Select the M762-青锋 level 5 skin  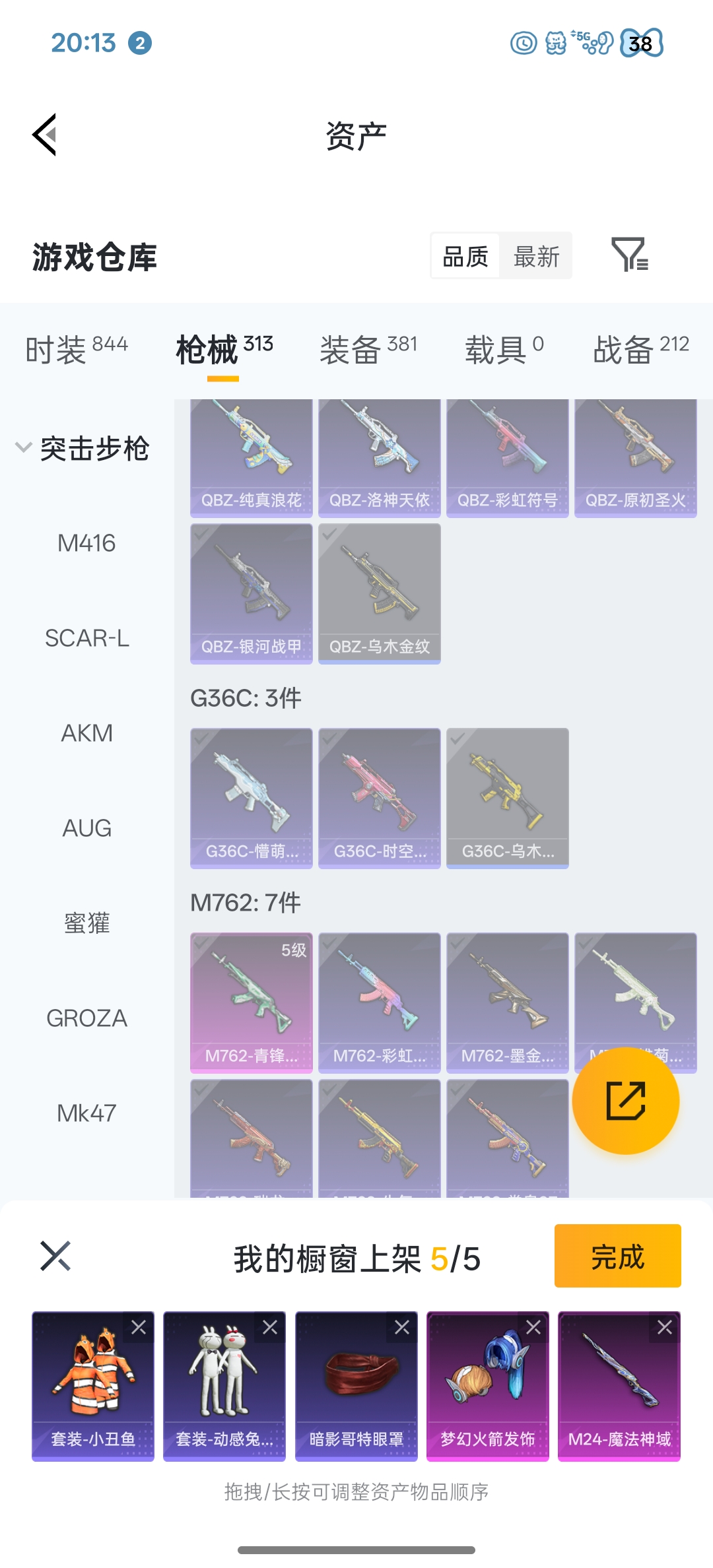click(251, 1002)
